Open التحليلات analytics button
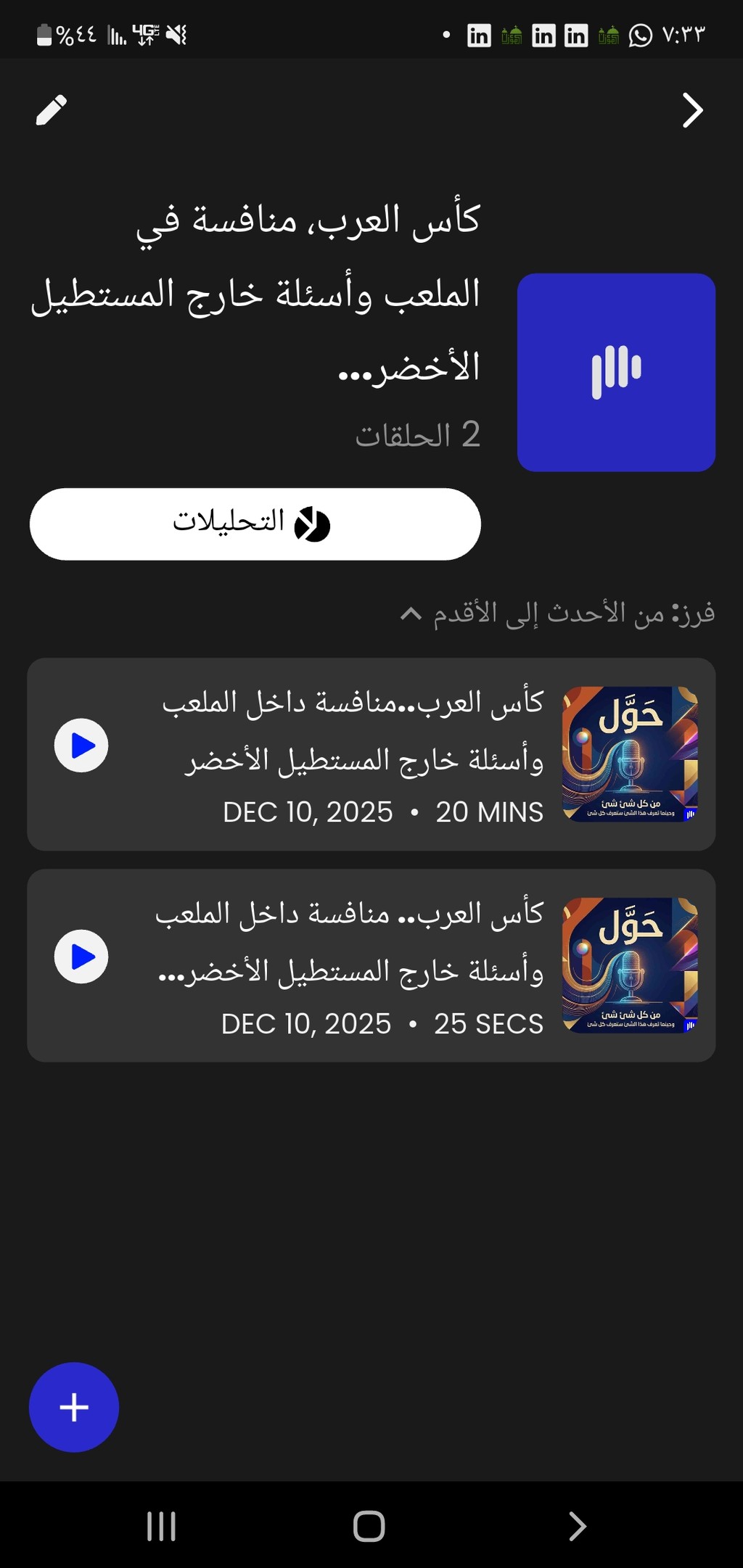The height and width of the screenshot is (1568, 743). coord(255,524)
